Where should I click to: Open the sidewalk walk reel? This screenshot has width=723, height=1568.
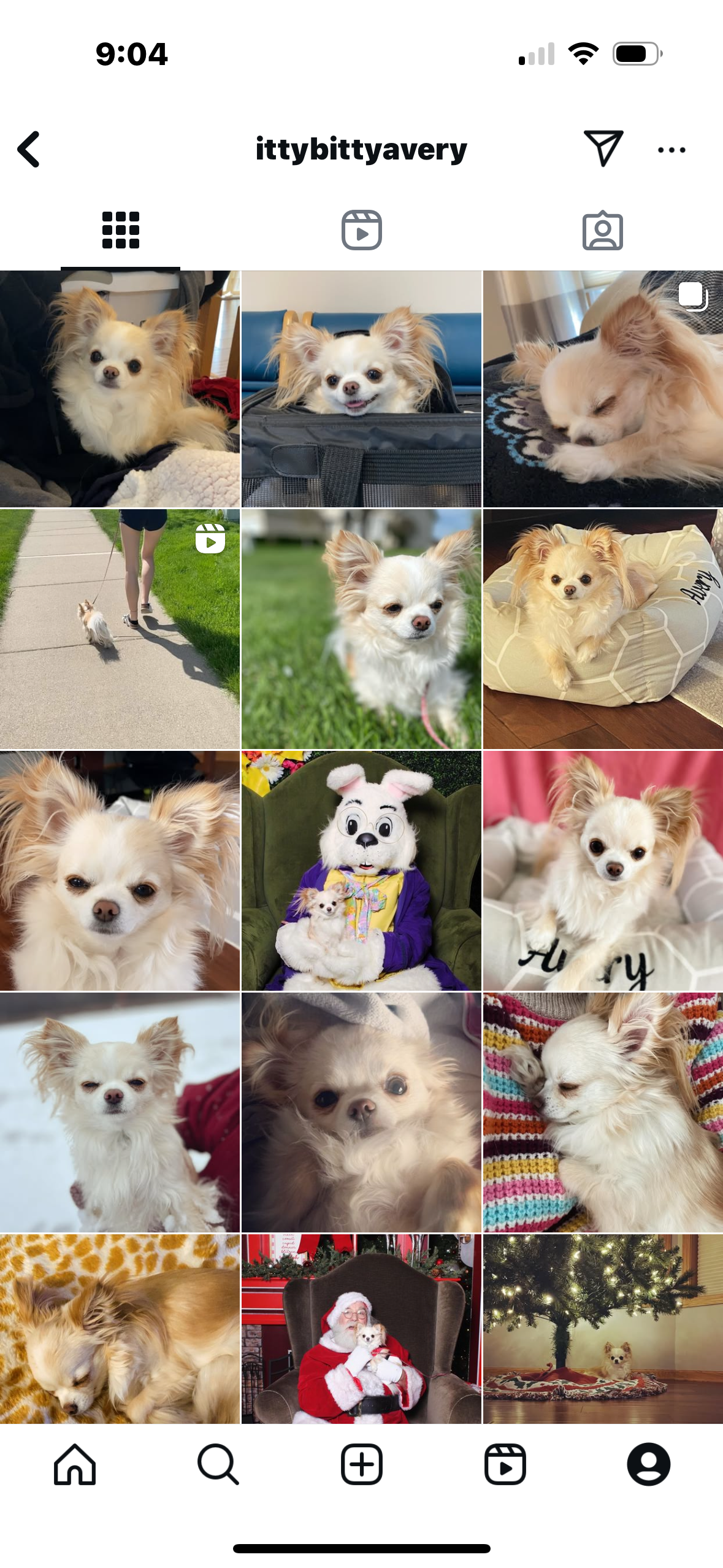click(120, 629)
